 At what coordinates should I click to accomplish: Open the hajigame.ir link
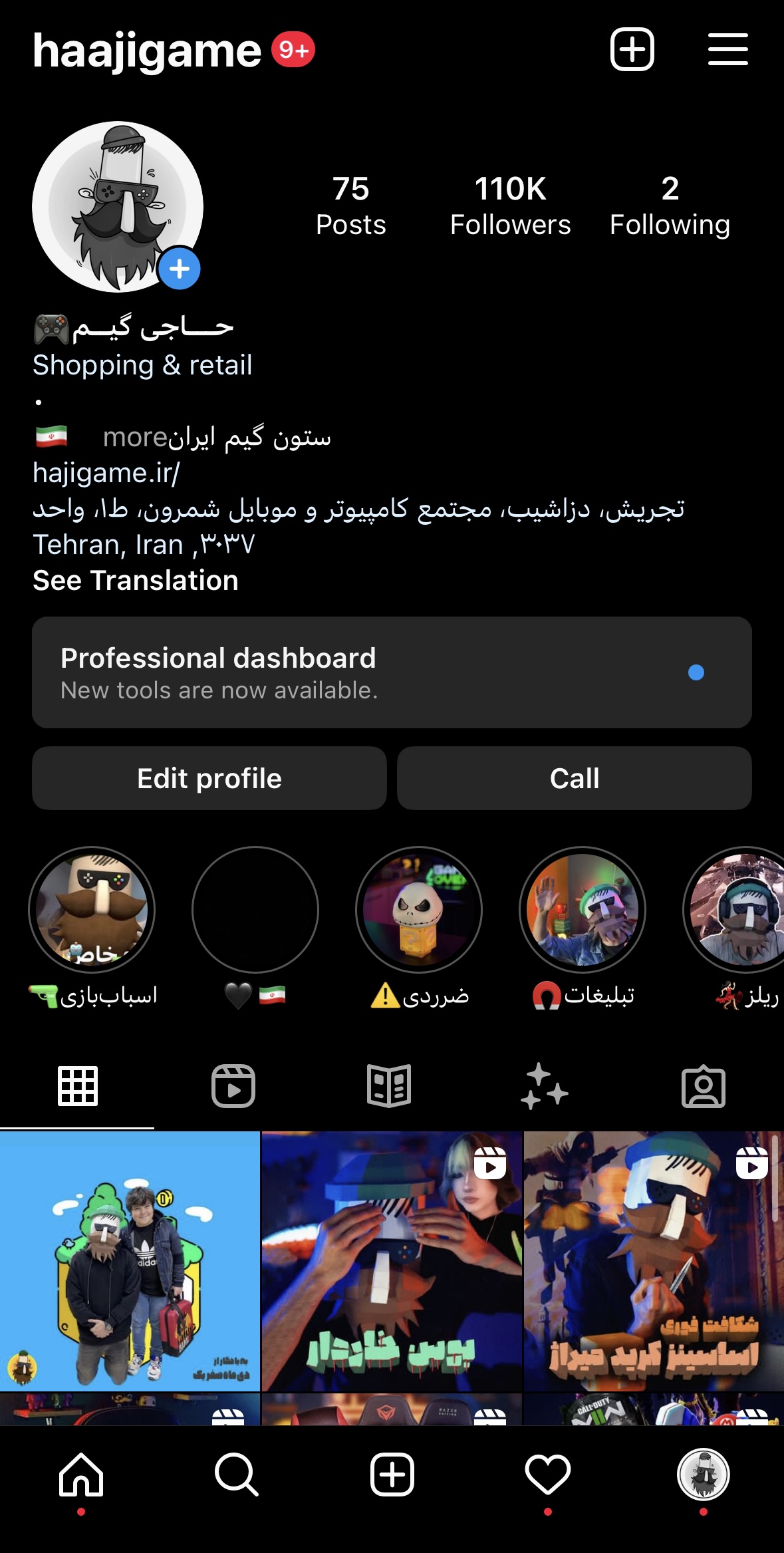point(106,473)
